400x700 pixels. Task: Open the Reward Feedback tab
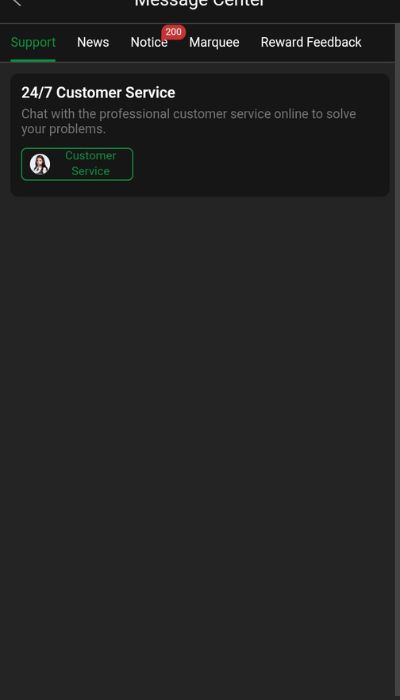(x=311, y=42)
